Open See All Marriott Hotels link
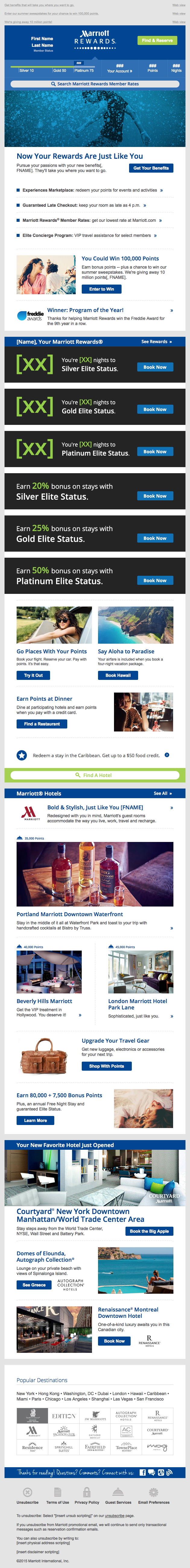 pos(163,793)
